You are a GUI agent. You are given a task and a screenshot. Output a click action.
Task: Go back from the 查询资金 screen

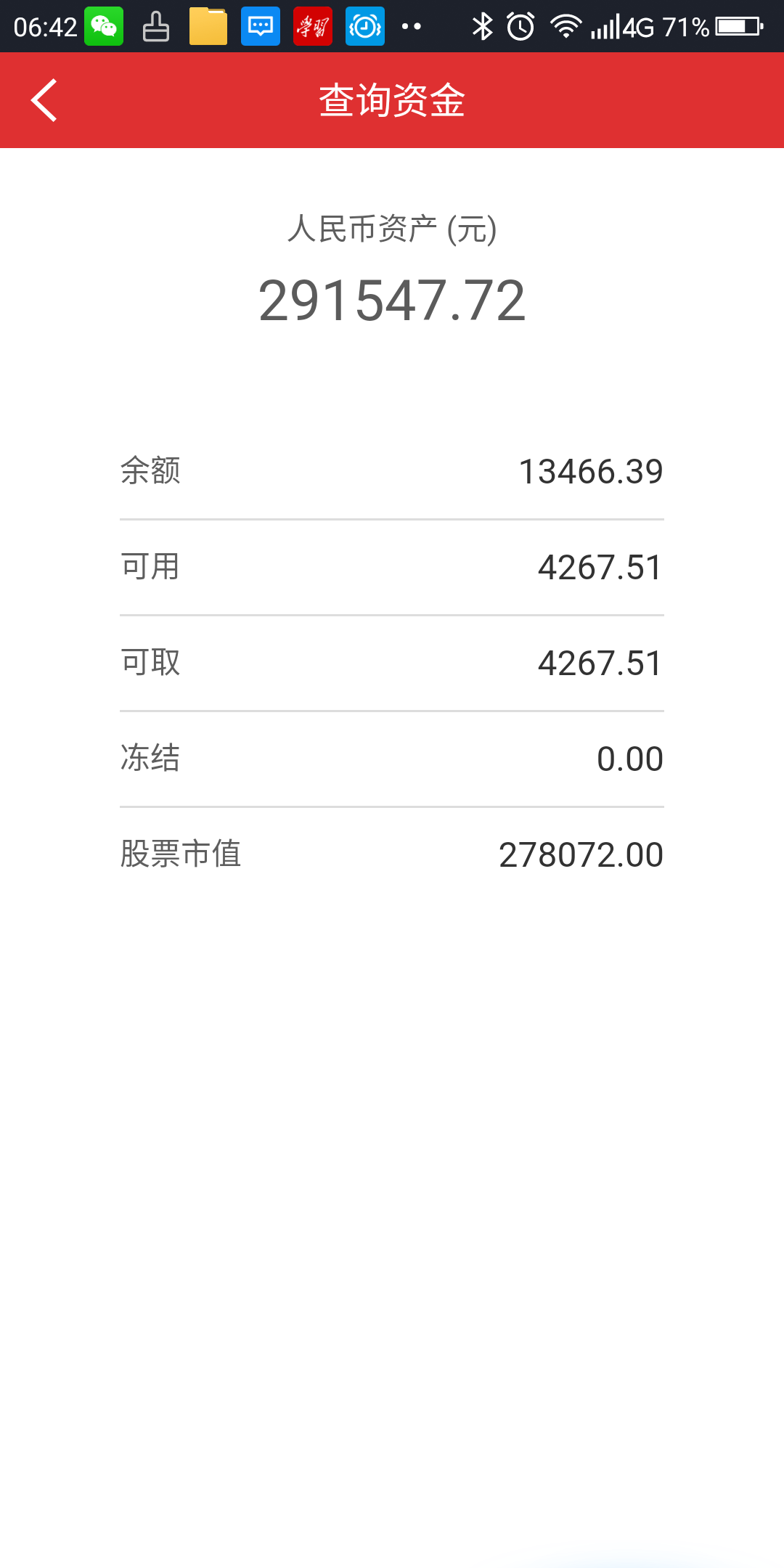(x=44, y=100)
